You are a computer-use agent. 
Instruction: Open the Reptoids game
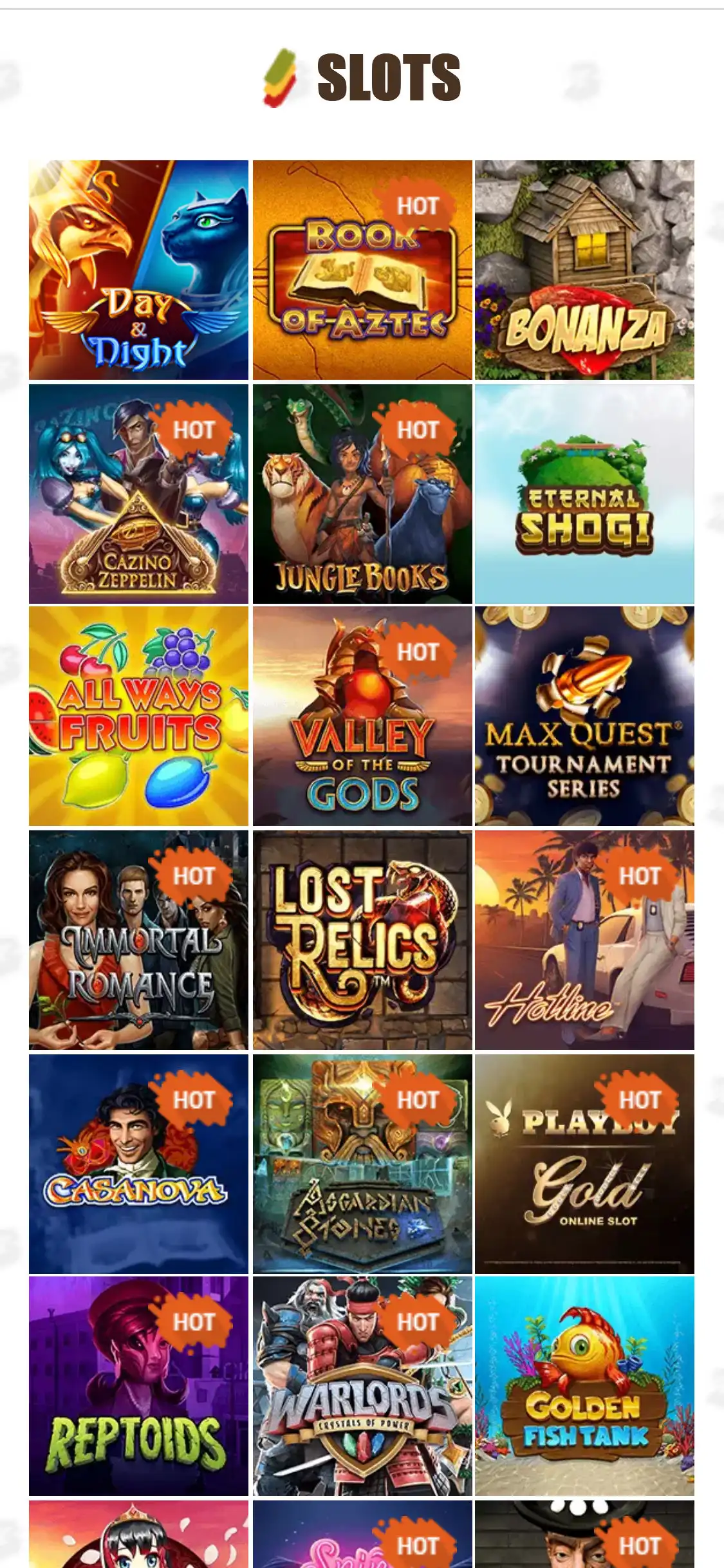point(138,1386)
